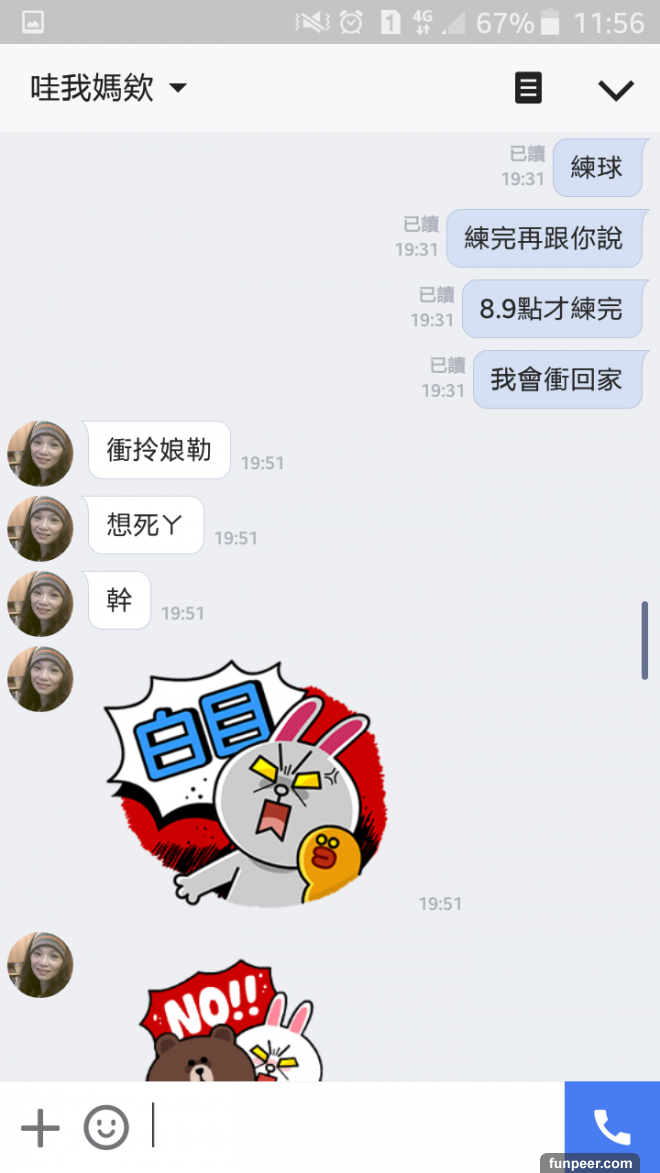Open sender's avatar beside 衝拎娘勒
Viewport: 660px width, 1173px height.
coord(40,453)
